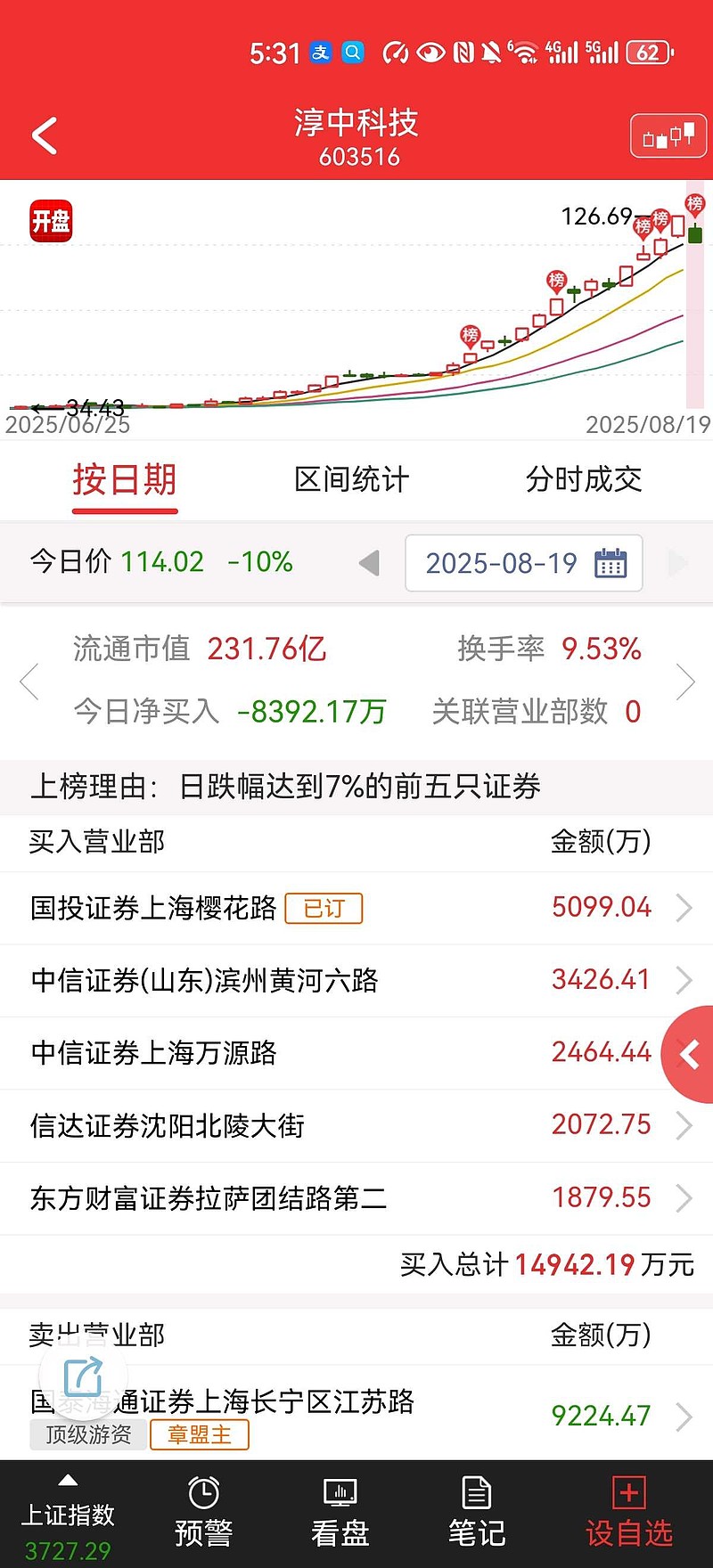Image resolution: width=713 pixels, height=1568 pixels.
Task: Switch to the 区间统计 tab
Action: (351, 479)
